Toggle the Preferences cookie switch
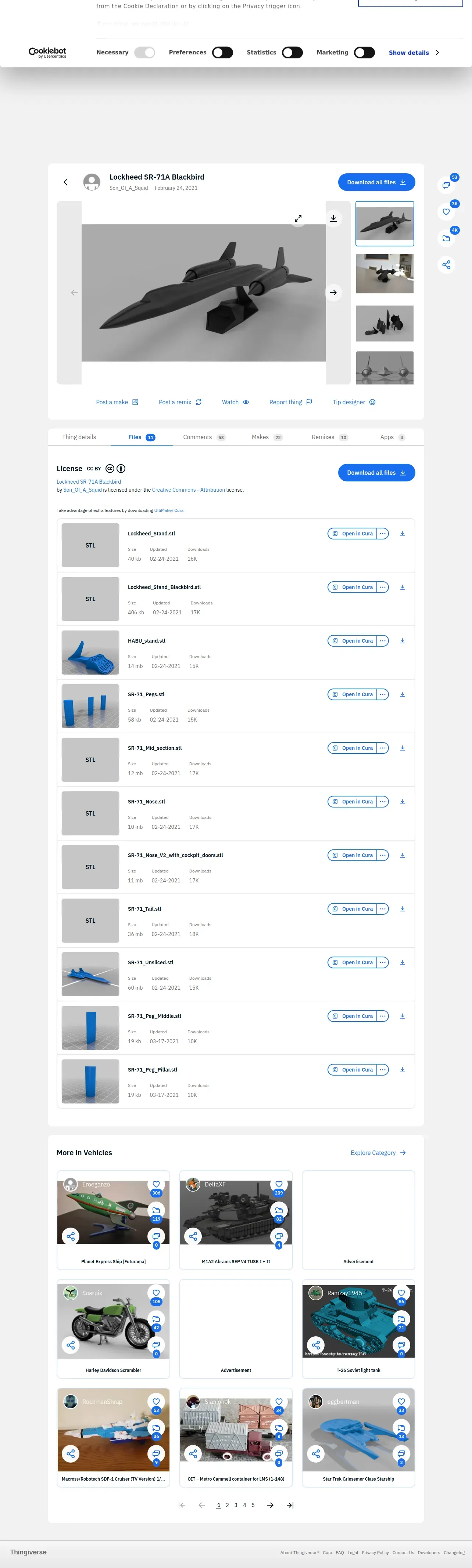Image resolution: width=472 pixels, height=1568 pixels. click(x=222, y=53)
